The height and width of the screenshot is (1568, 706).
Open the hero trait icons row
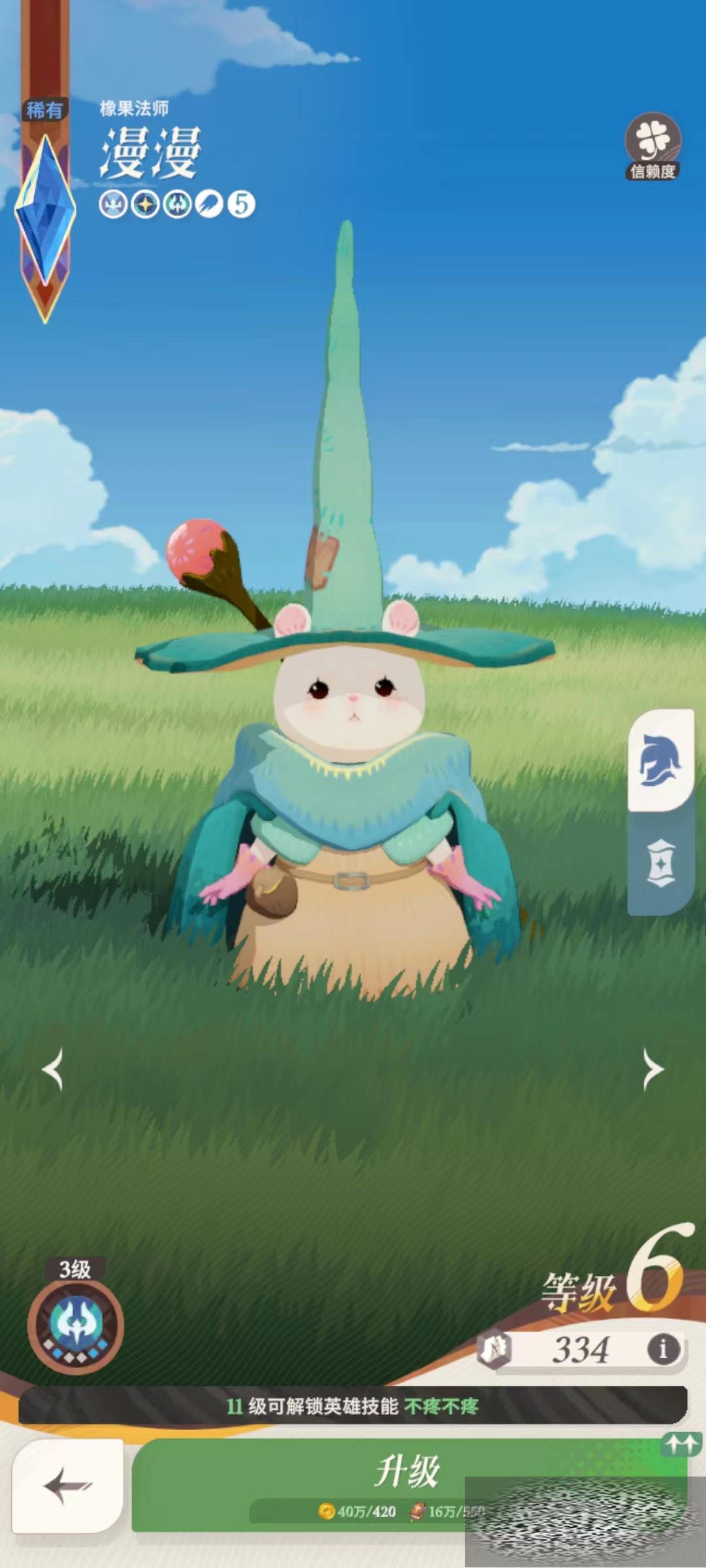pyautogui.click(x=176, y=204)
